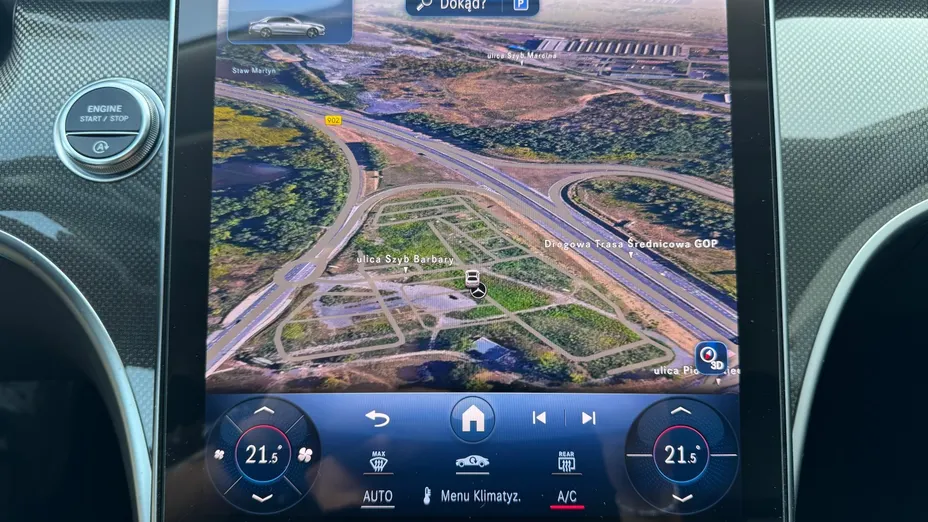Skip to the next track
The width and height of the screenshot is (928, 522).
[x=588, y=418]
